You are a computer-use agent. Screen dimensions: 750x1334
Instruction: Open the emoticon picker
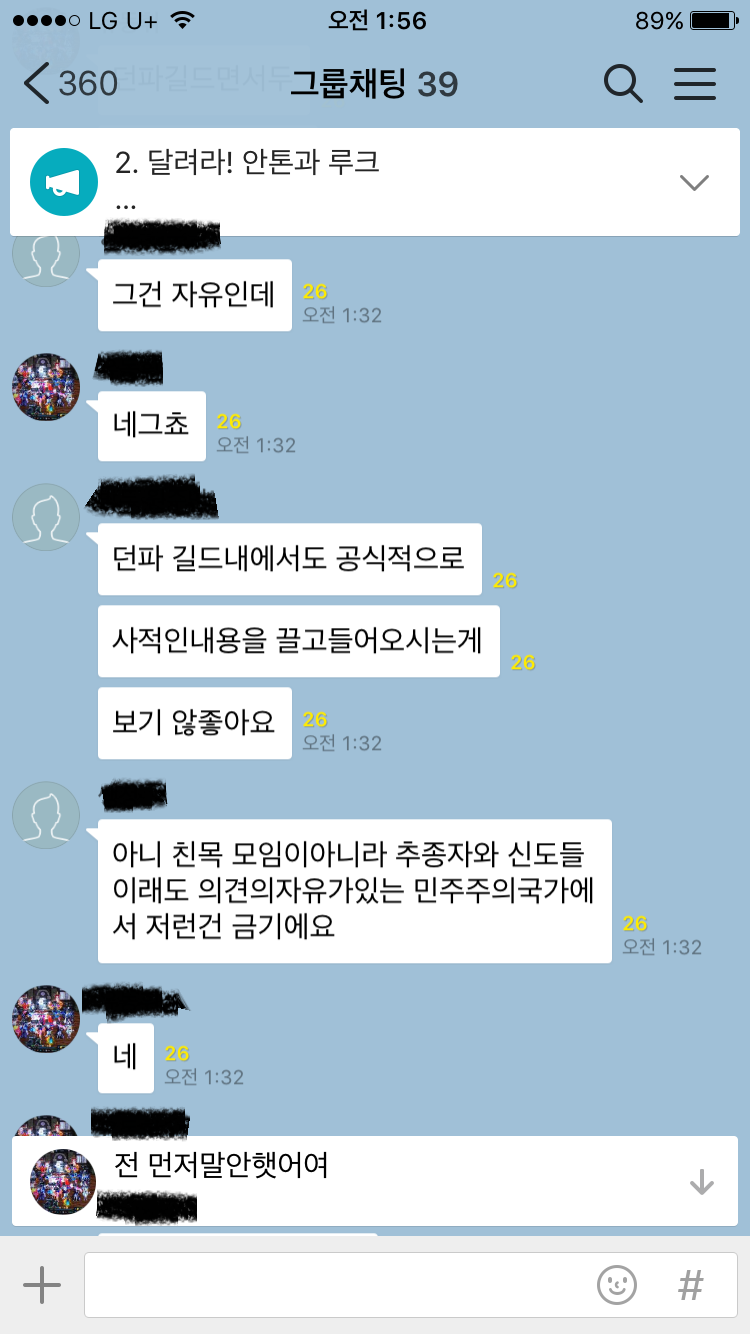click(x=617, y=1285)
